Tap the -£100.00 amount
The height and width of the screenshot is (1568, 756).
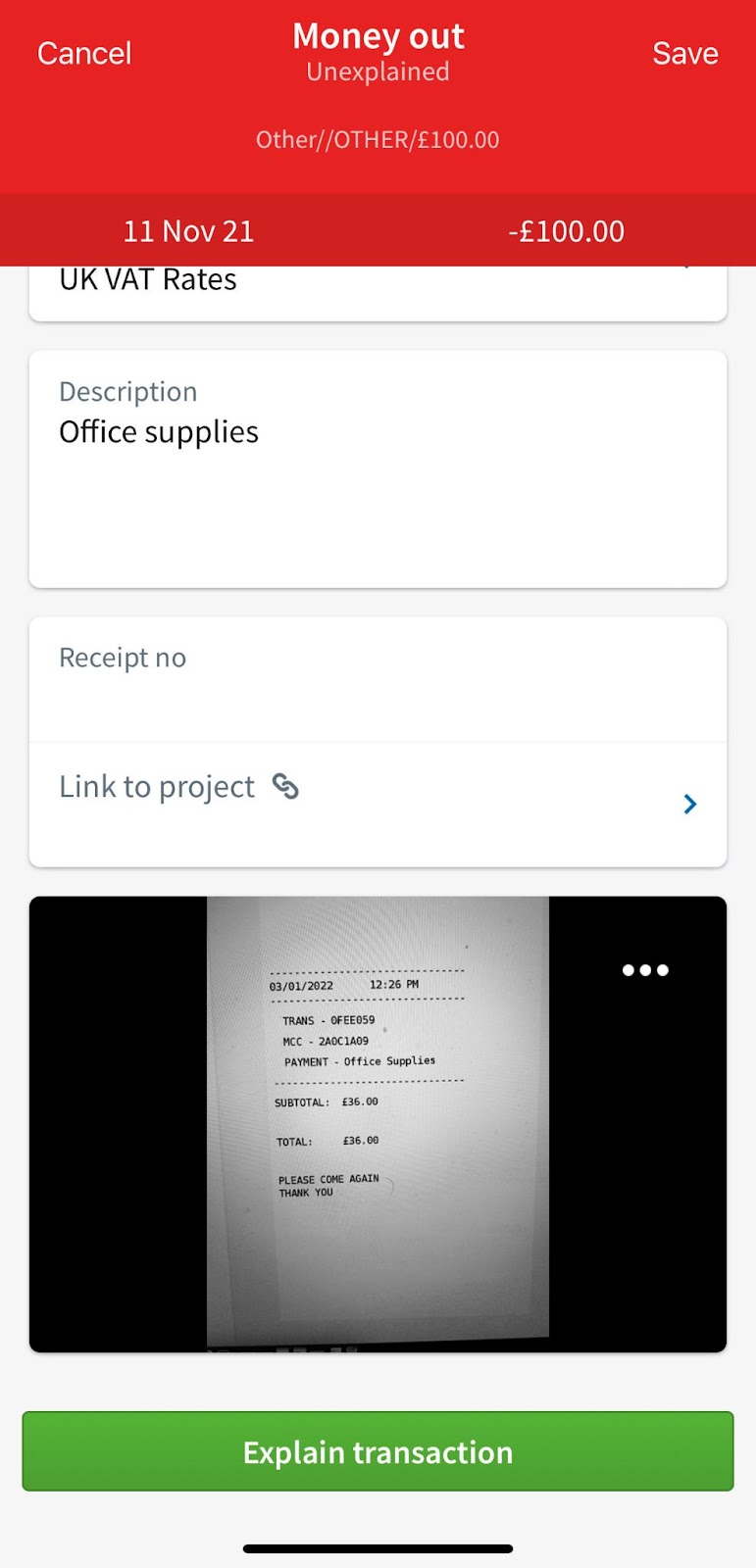(566, 231)
